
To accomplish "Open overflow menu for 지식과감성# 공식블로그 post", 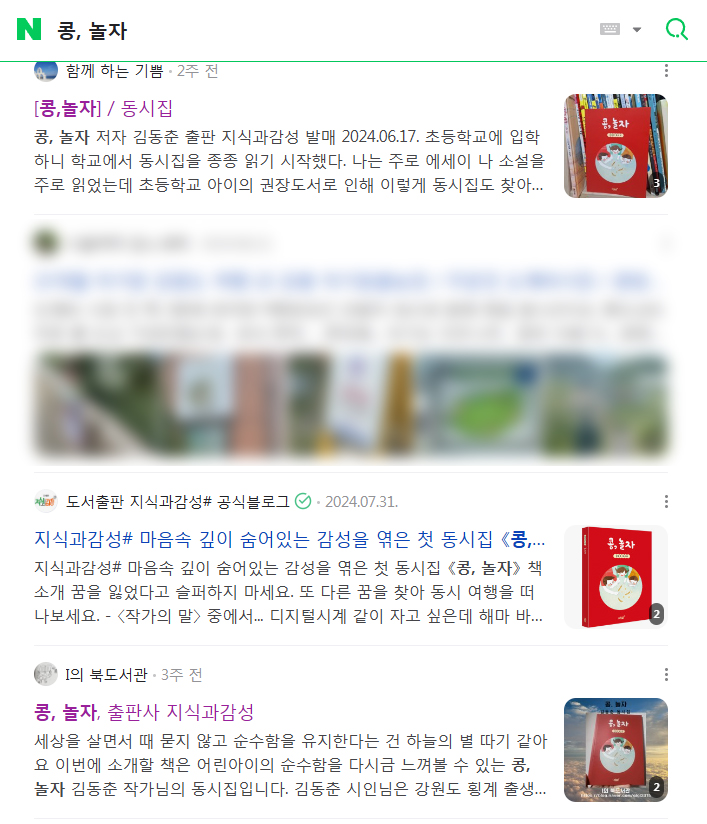I will pyautogui.click(x=666, y=501).
